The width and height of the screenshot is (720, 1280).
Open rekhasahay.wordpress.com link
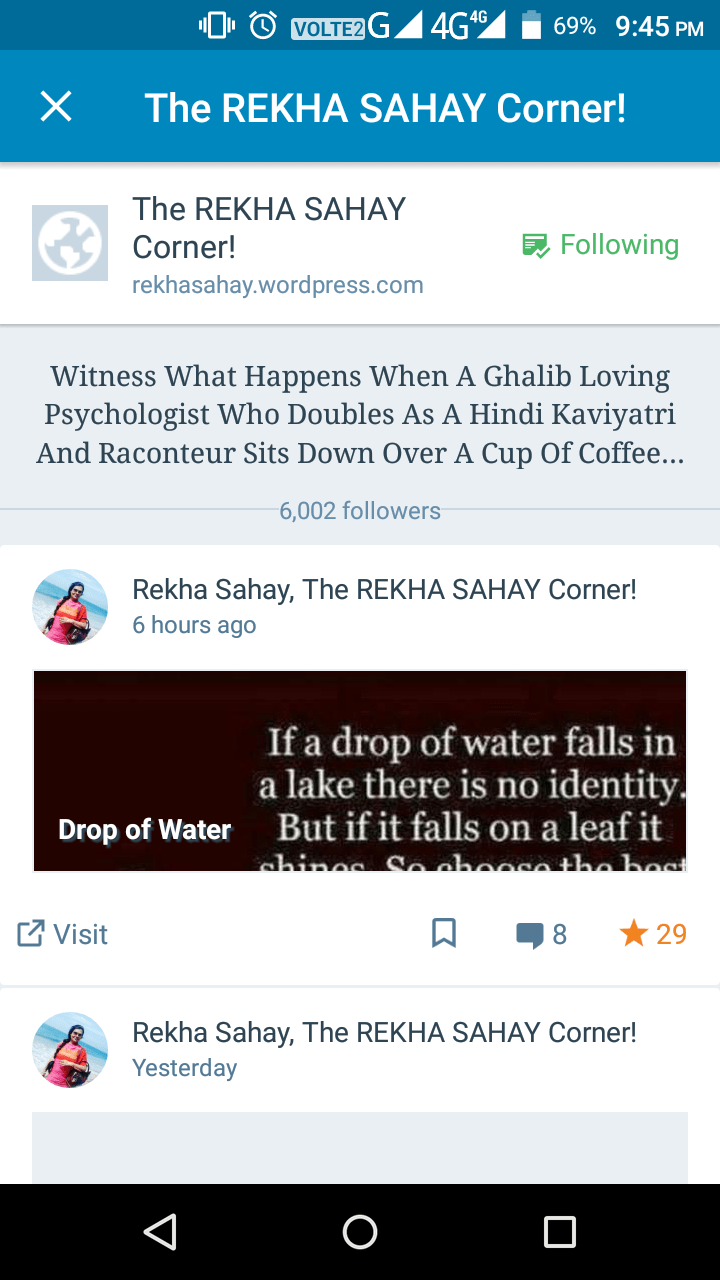point(277,285)
